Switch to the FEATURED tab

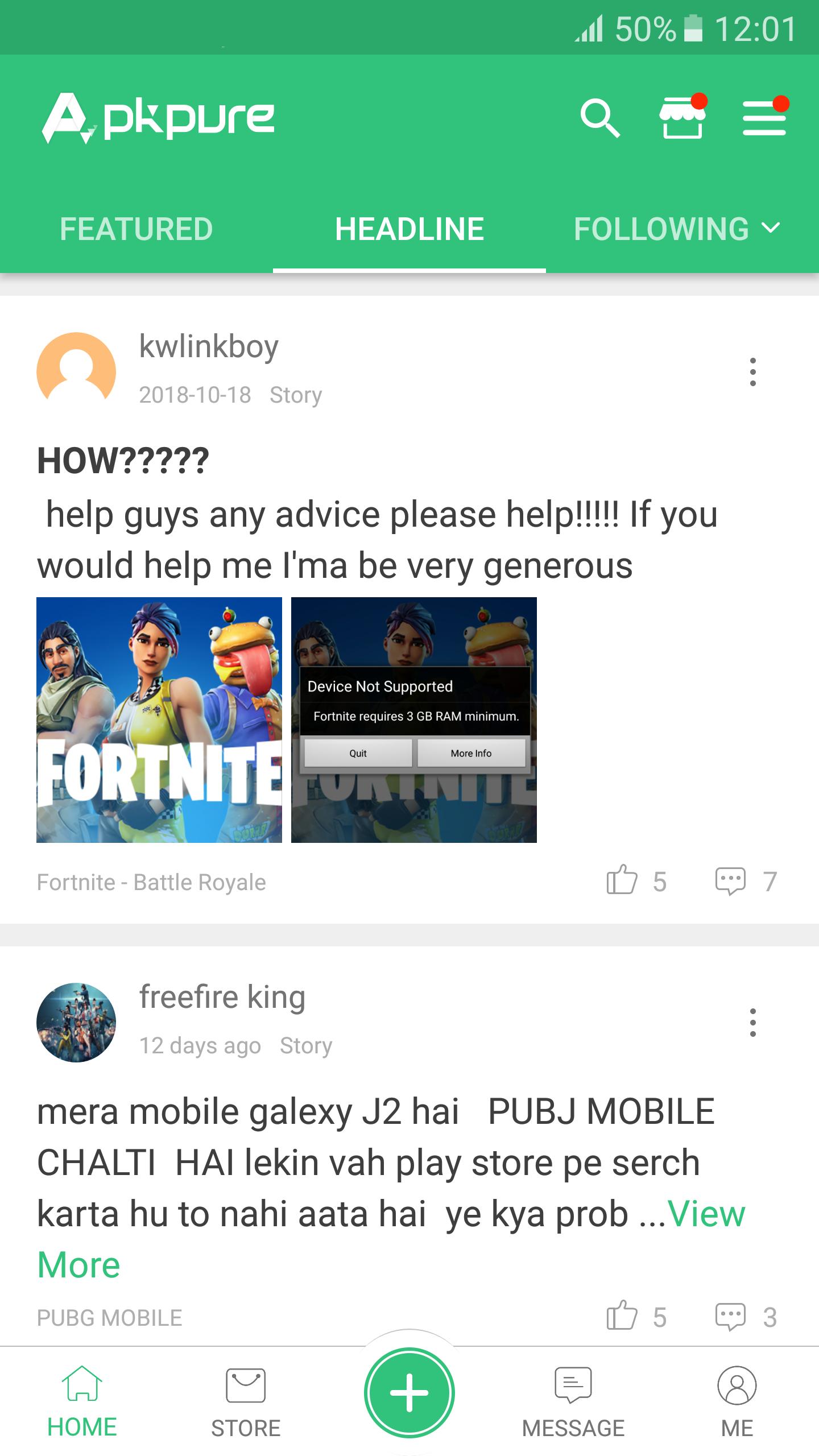click(x=136, y=229)
